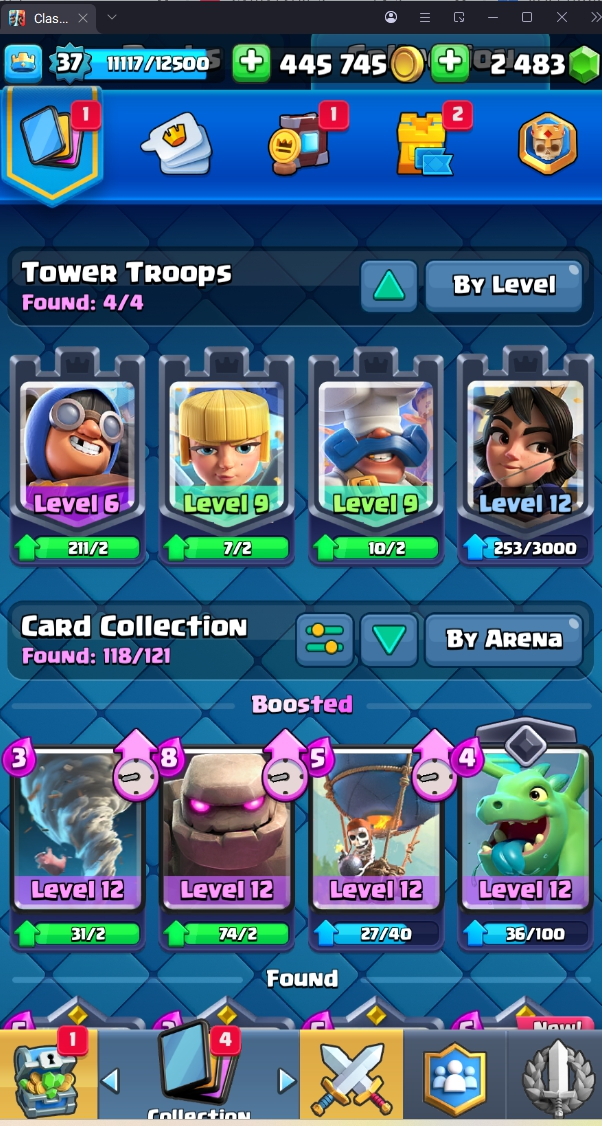Toggle tower troops sort order arrow
Screen dimensions: 602x1126
(389, 286)
